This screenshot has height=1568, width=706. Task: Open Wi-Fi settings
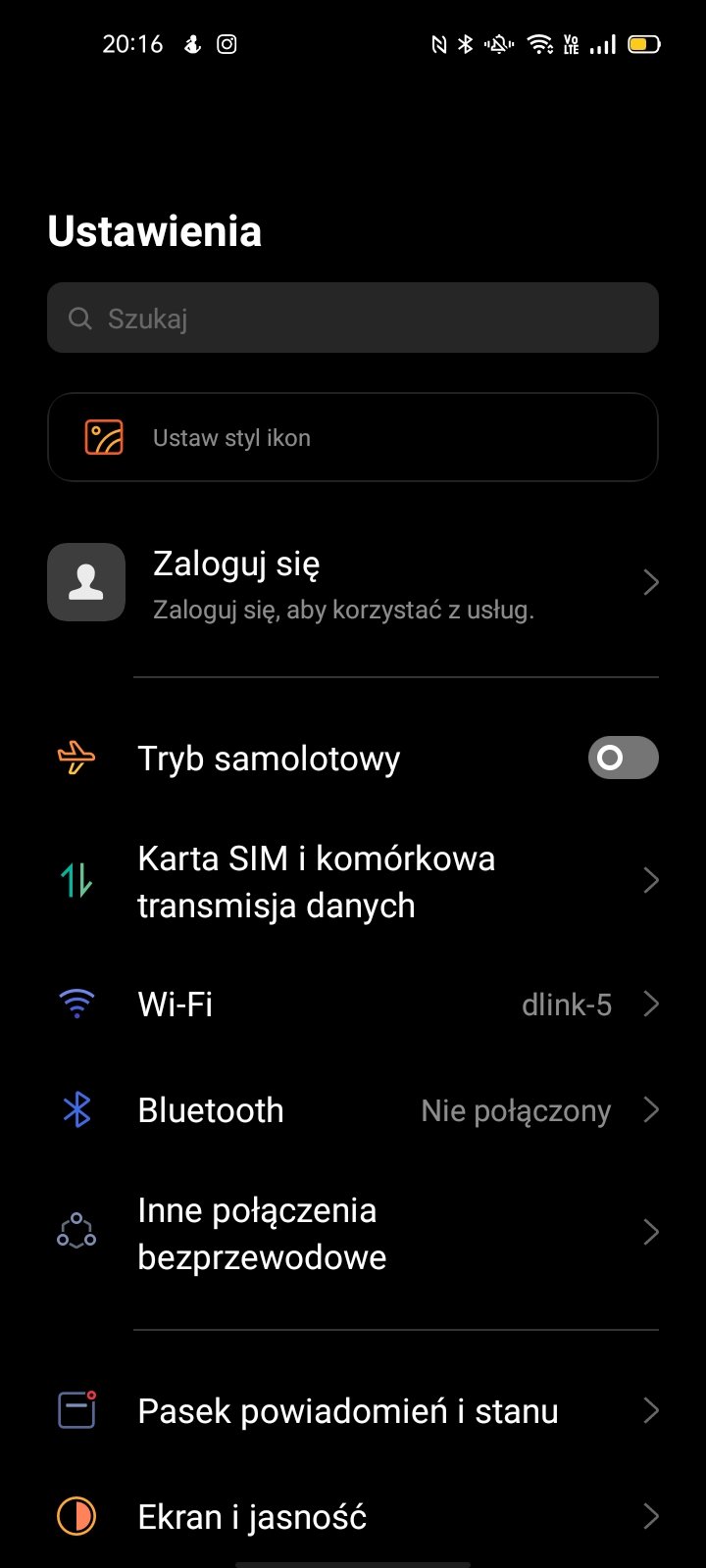pos(353,1004)
